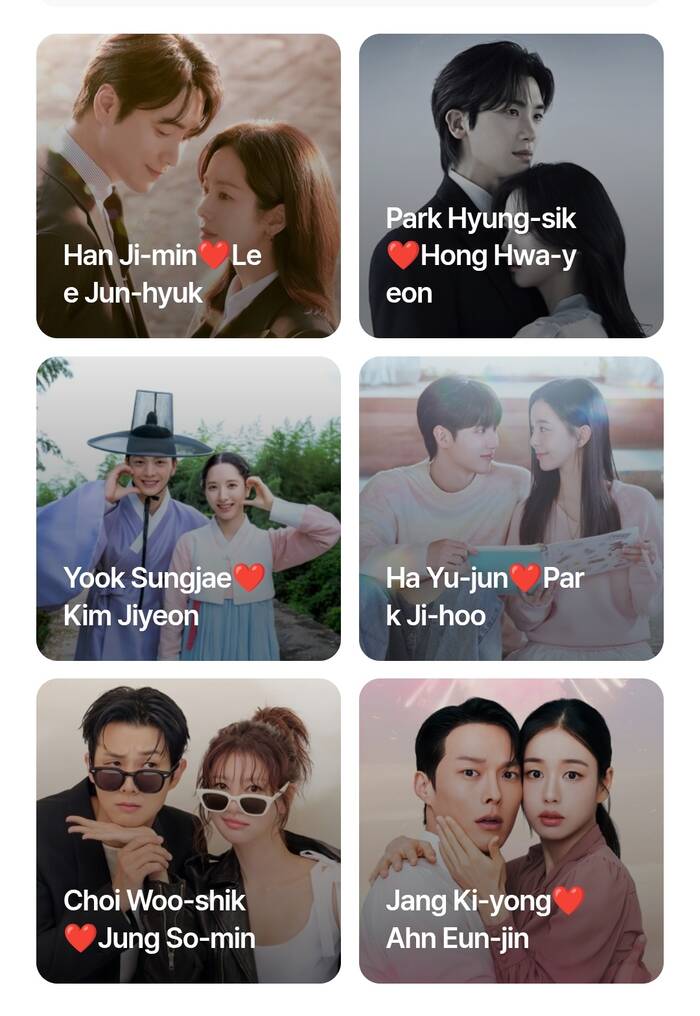Open Yook Sungjae and Kim Jiyeon couple card
Viewport: 700px width, 1016px height.
pos(188,508)
